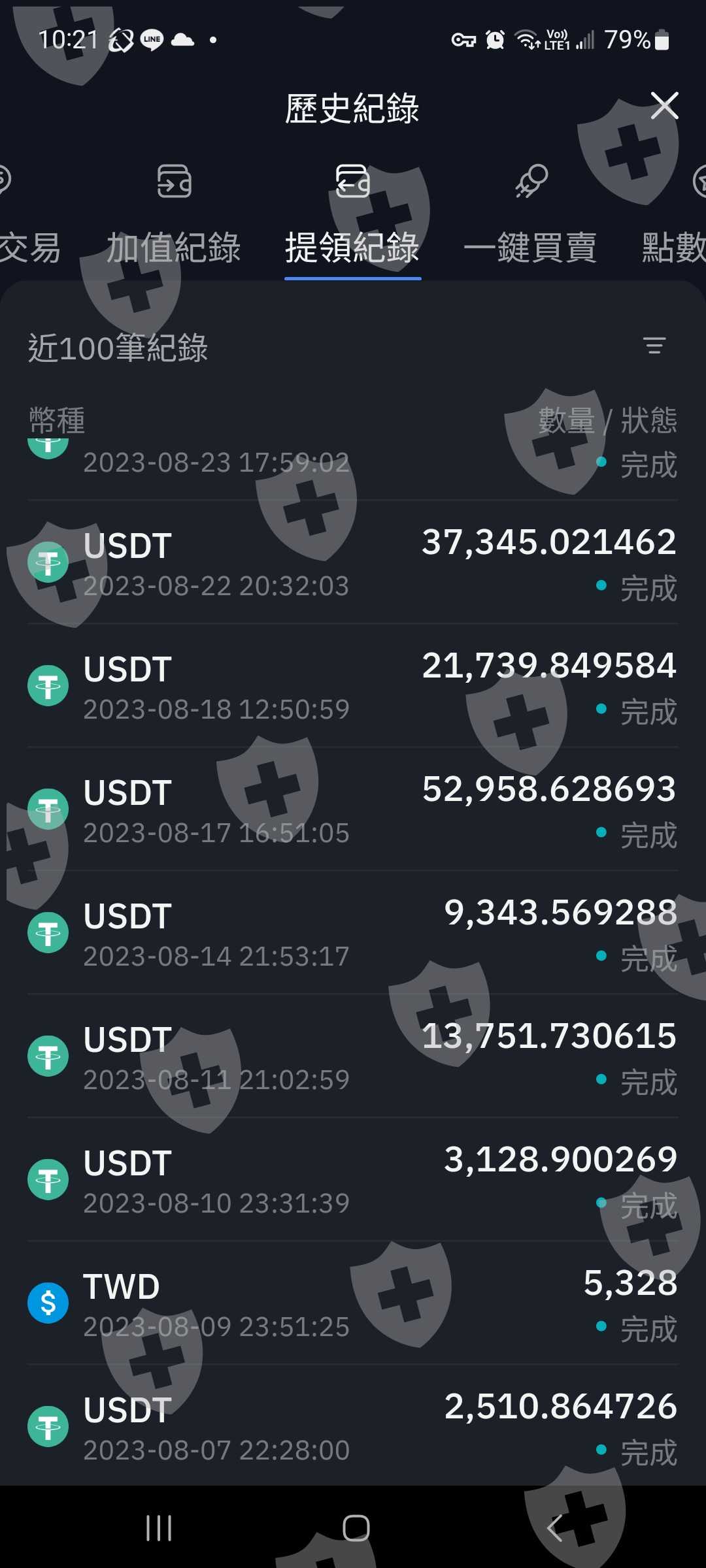Image resolution: width=706 pixels, height=1568 pixels.
Task: Open the TWD withdrawal of 5,328
Action: (352, 1304)
